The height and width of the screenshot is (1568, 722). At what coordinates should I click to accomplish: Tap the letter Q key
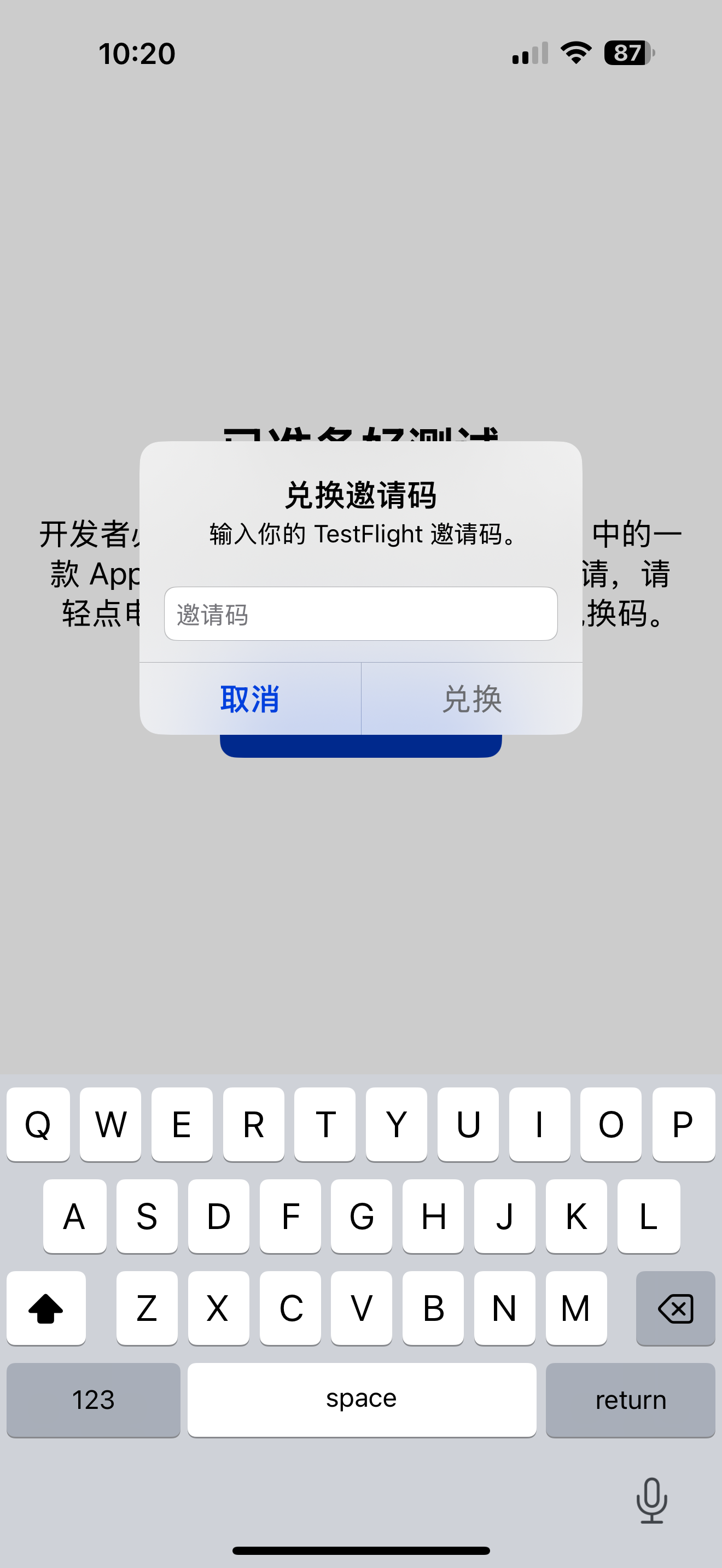coord(38,1123)
